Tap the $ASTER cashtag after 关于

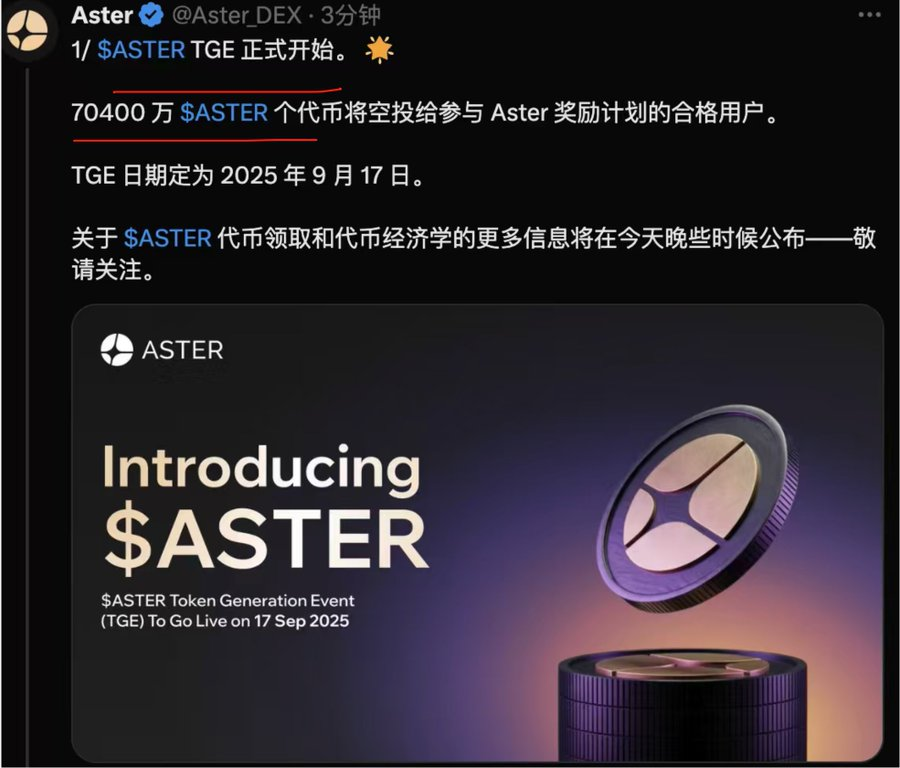[x=167, y=238]
